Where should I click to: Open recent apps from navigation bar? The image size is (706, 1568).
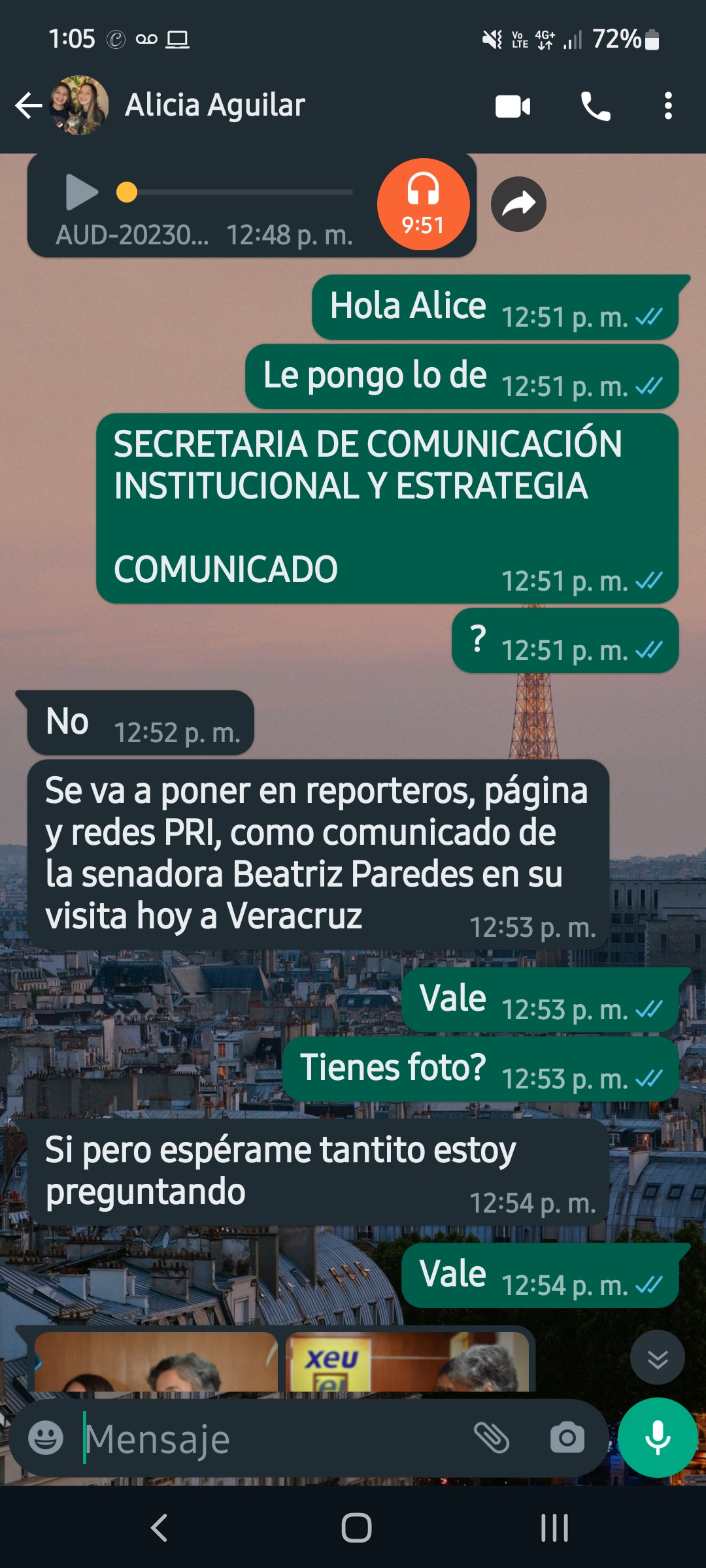point(554,1528)
